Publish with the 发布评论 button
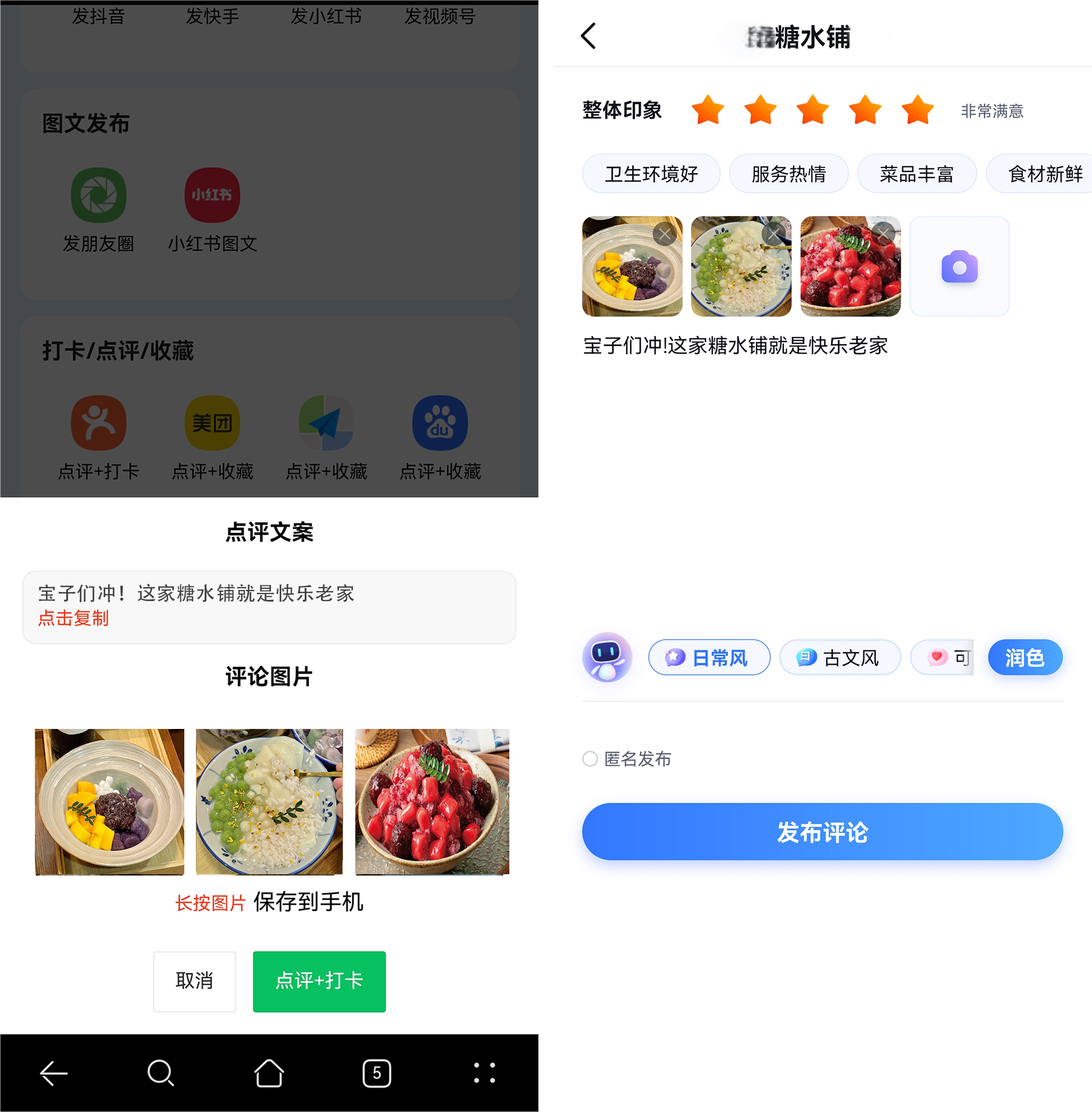 [822, 832]
